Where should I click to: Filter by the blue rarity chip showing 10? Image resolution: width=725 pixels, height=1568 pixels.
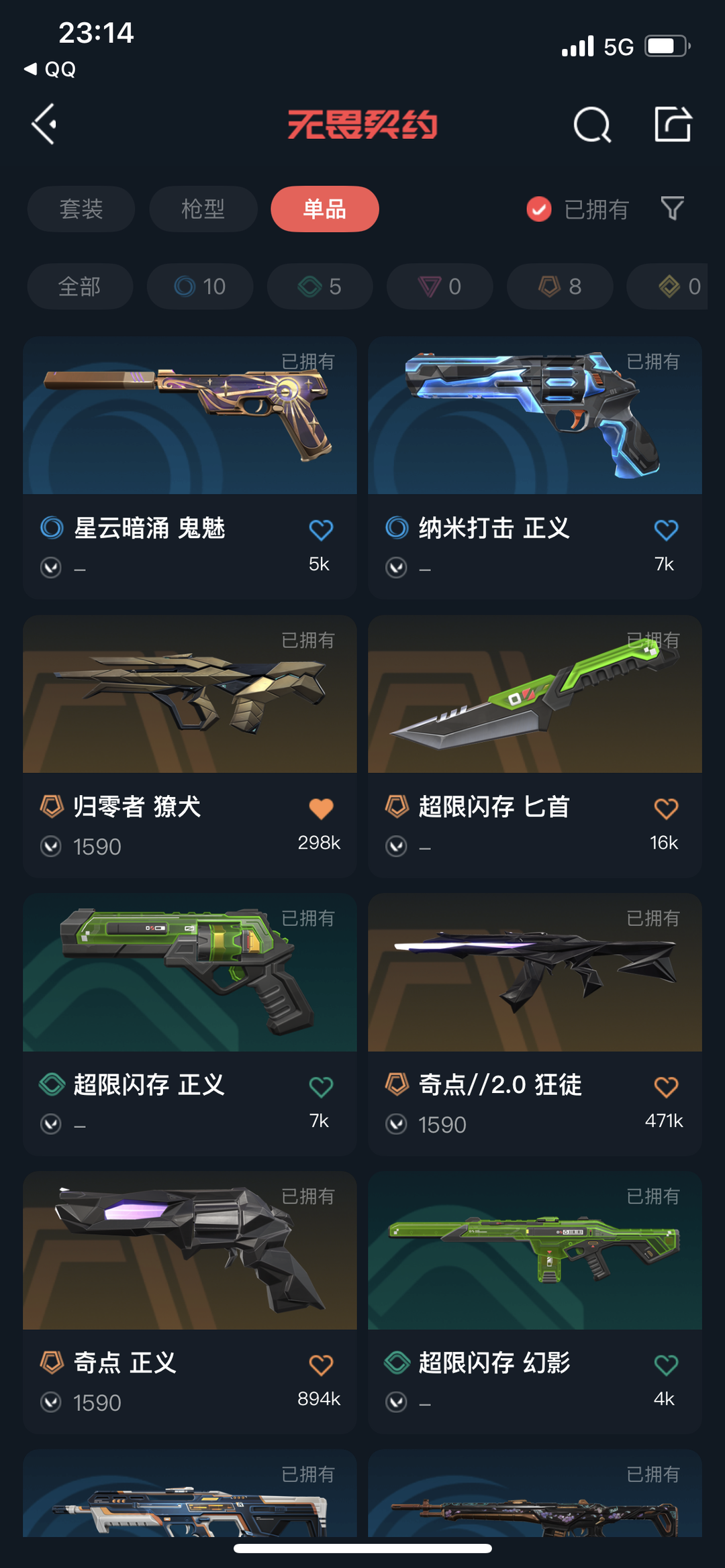pyautogui.click(x=200, y=286)
